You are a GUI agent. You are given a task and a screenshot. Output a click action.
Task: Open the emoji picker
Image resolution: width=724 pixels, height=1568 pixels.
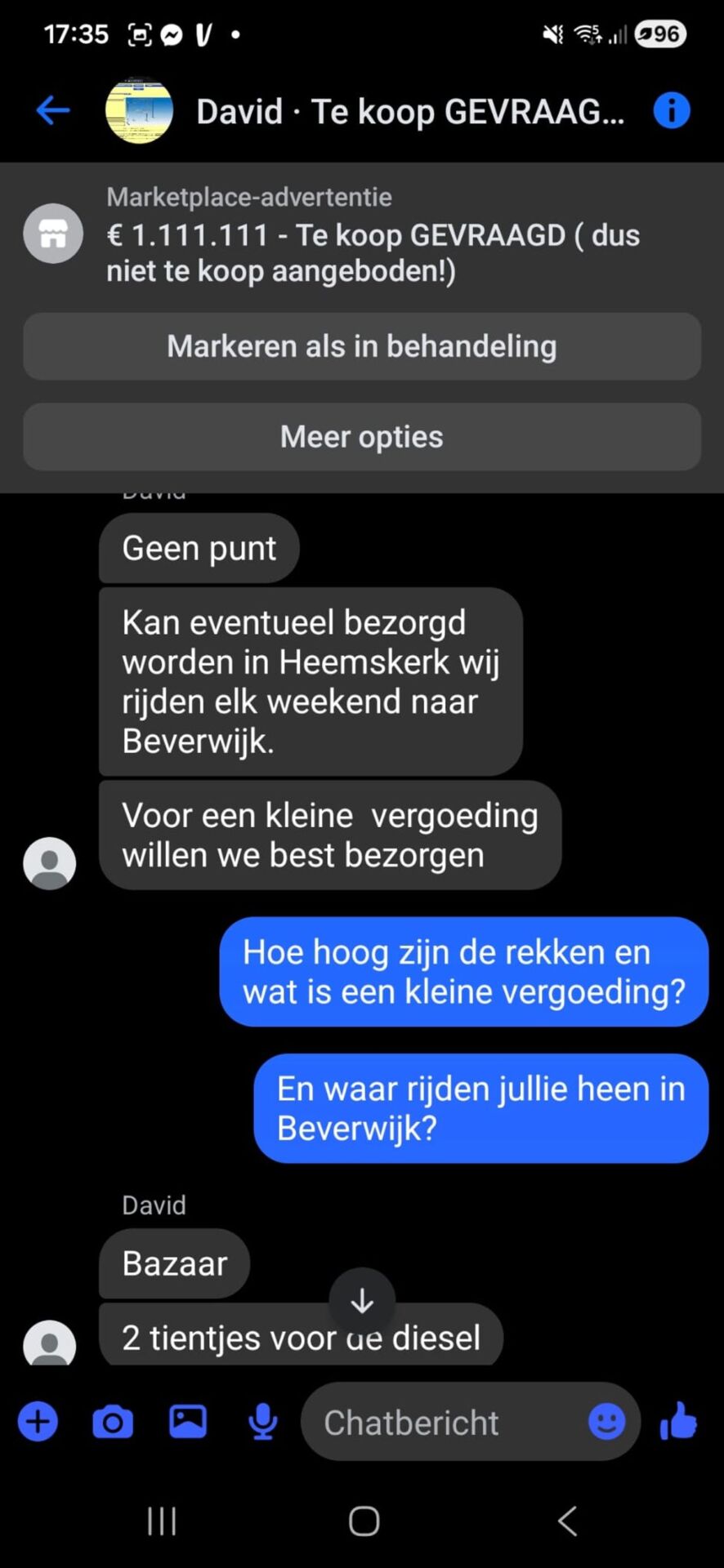click(606, 1422)
